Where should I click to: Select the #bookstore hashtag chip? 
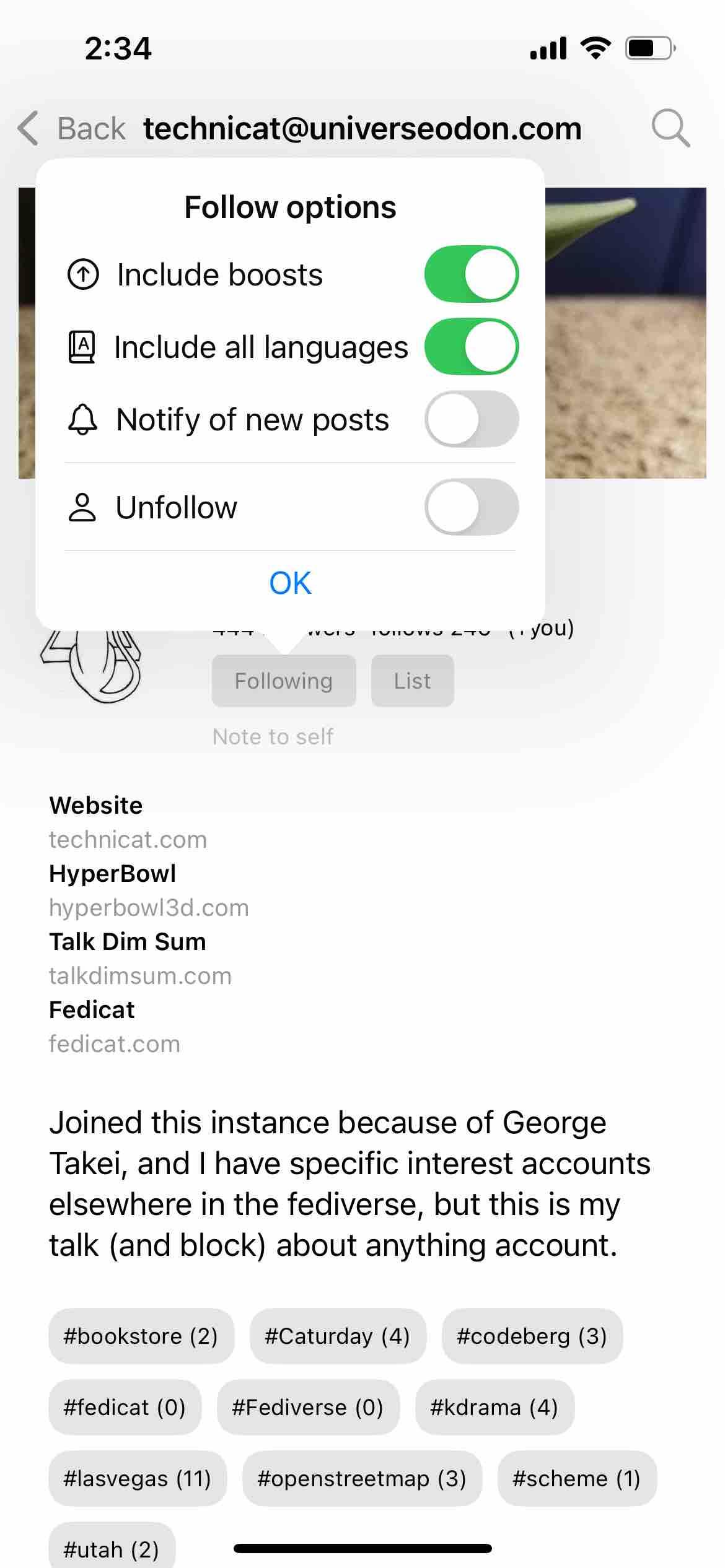coord(141,1336)
